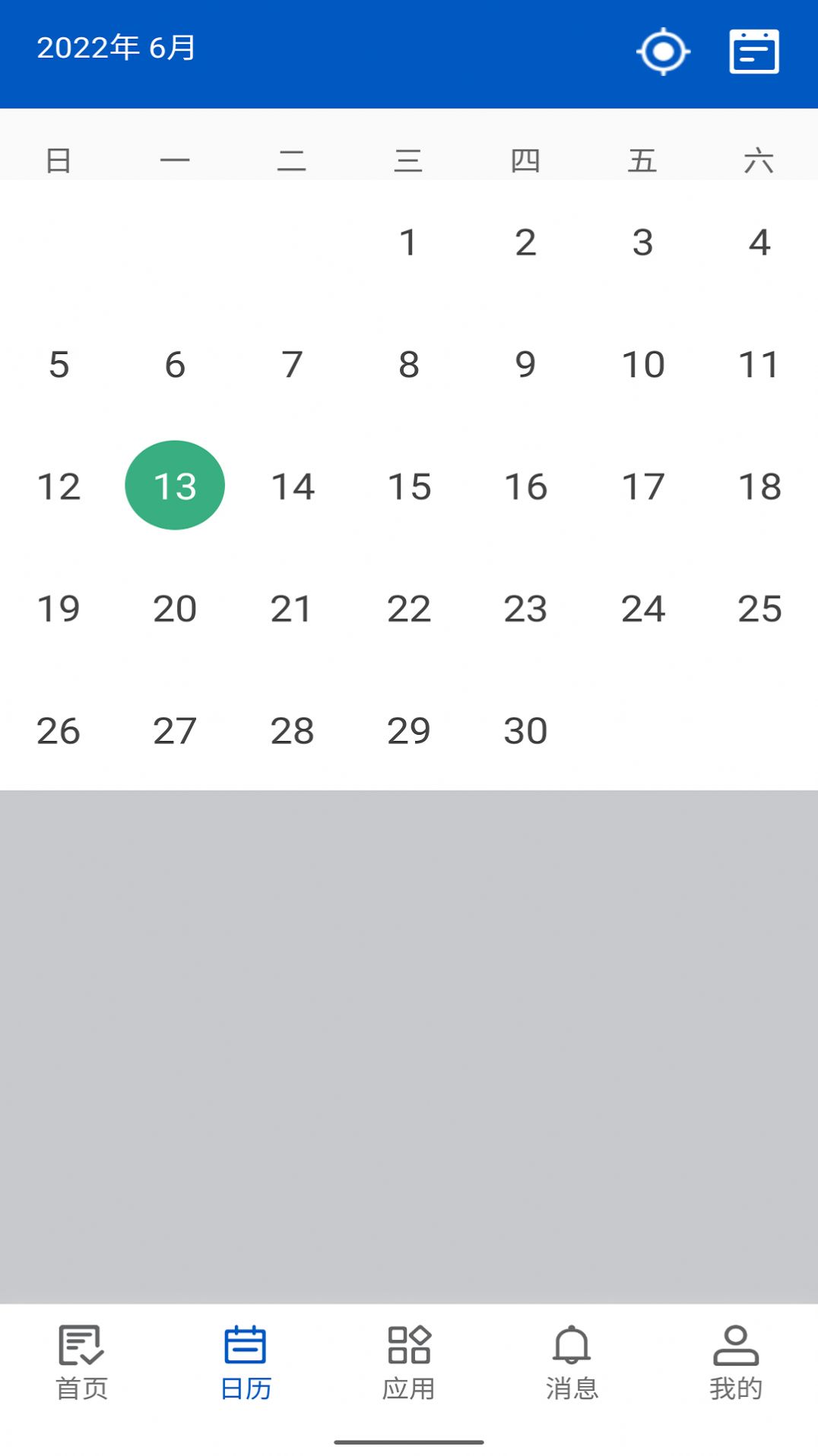This screenshot has height=1456, width=818.
Task: Select date 20 in the calendar
Action: [175, 609]
